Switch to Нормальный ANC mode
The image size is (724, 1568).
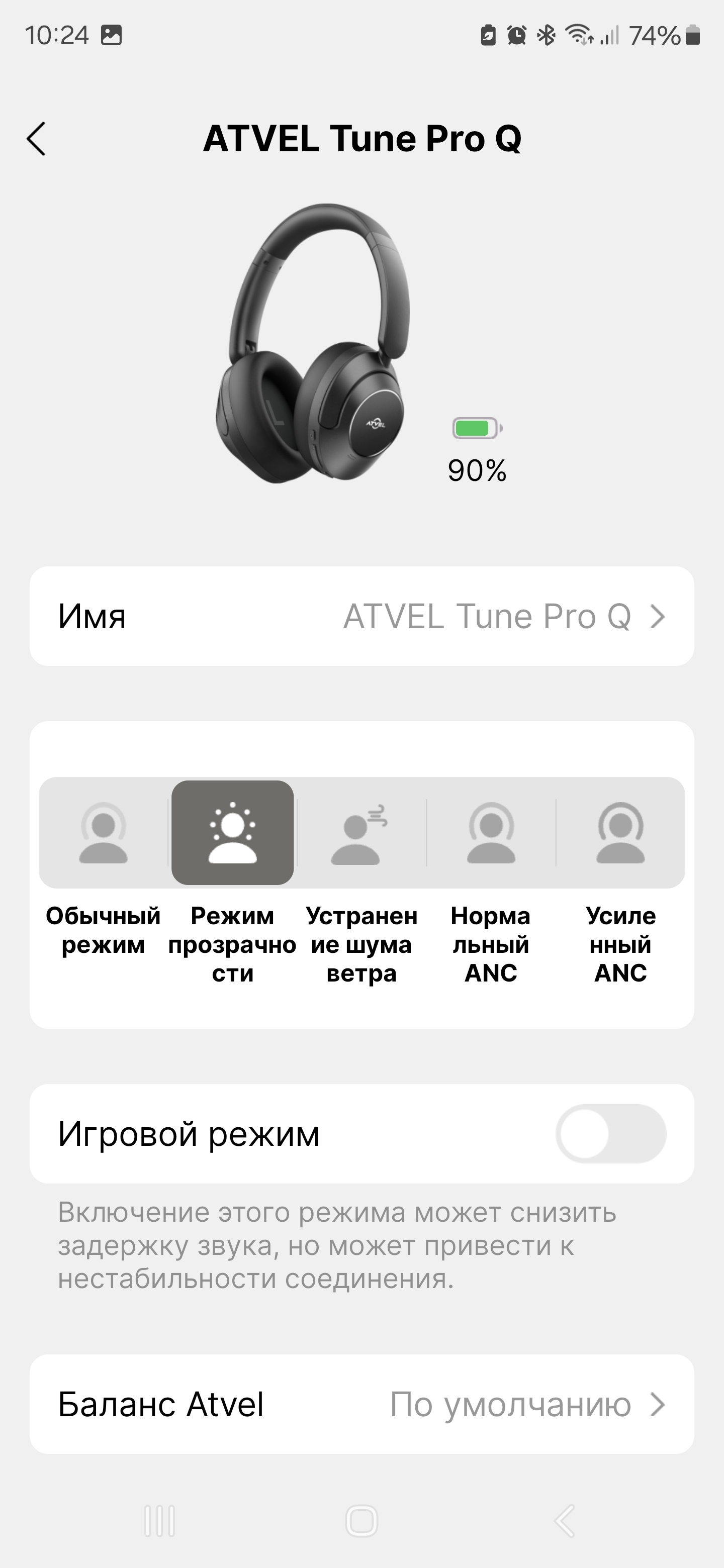(491, 832)
